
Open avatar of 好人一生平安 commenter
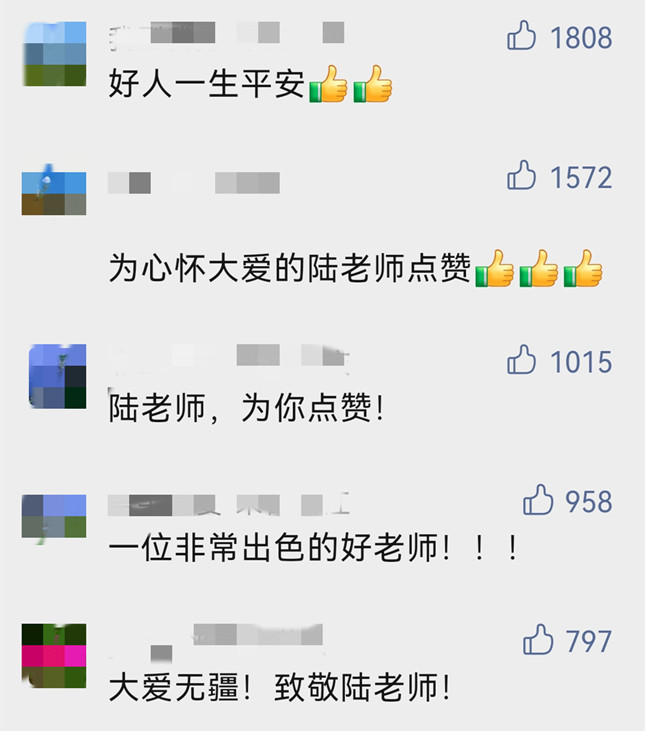(54, 54)
